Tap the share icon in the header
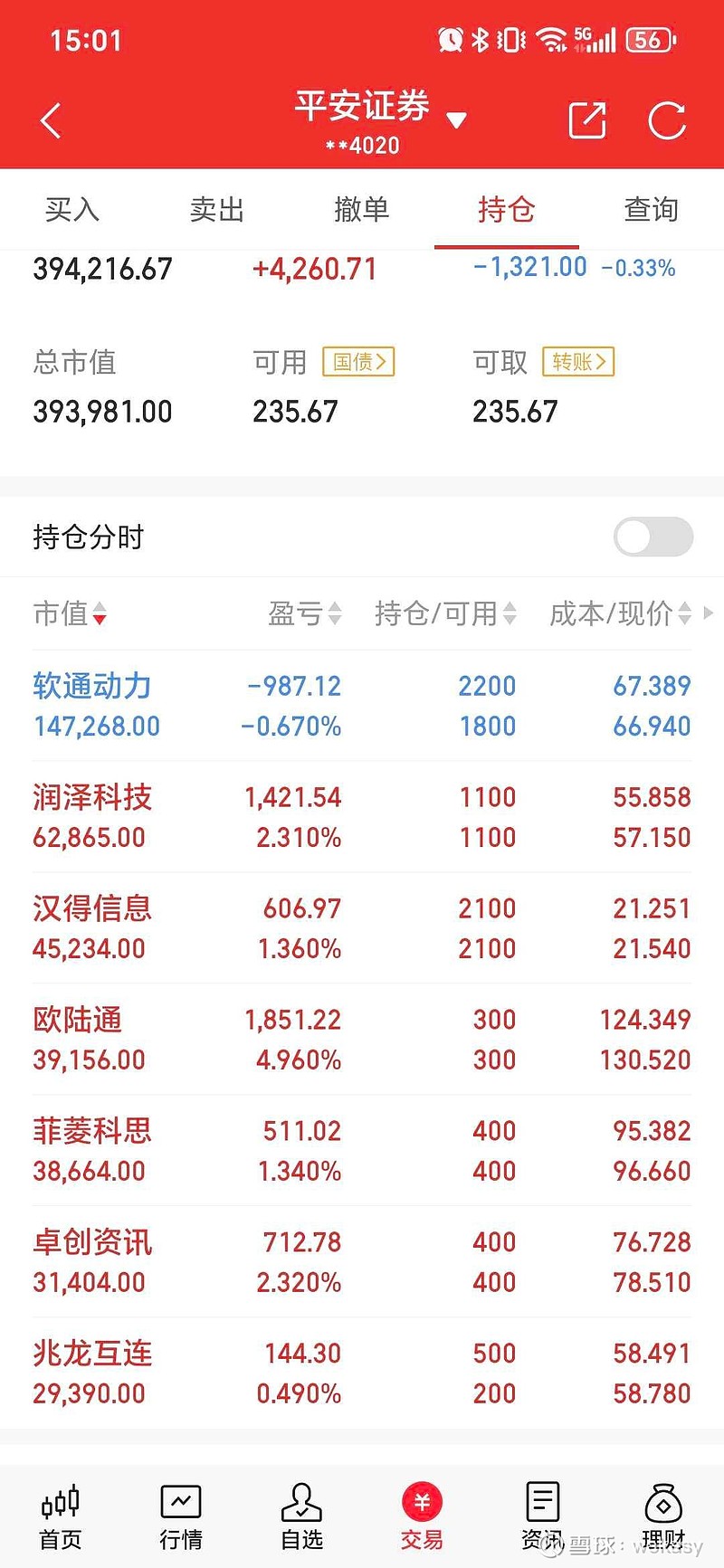Viewport: 724px width, 1568px height. point(586,120)
